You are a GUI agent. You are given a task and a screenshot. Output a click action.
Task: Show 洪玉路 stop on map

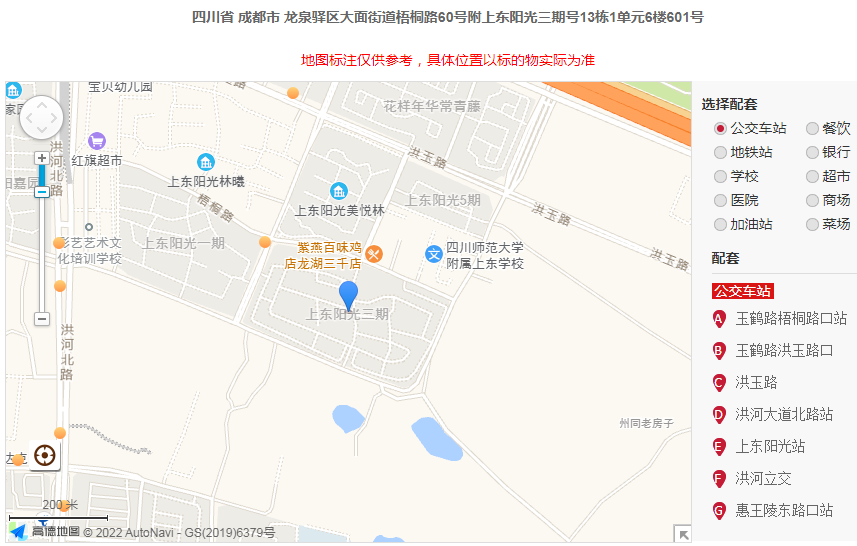(756, 383)
